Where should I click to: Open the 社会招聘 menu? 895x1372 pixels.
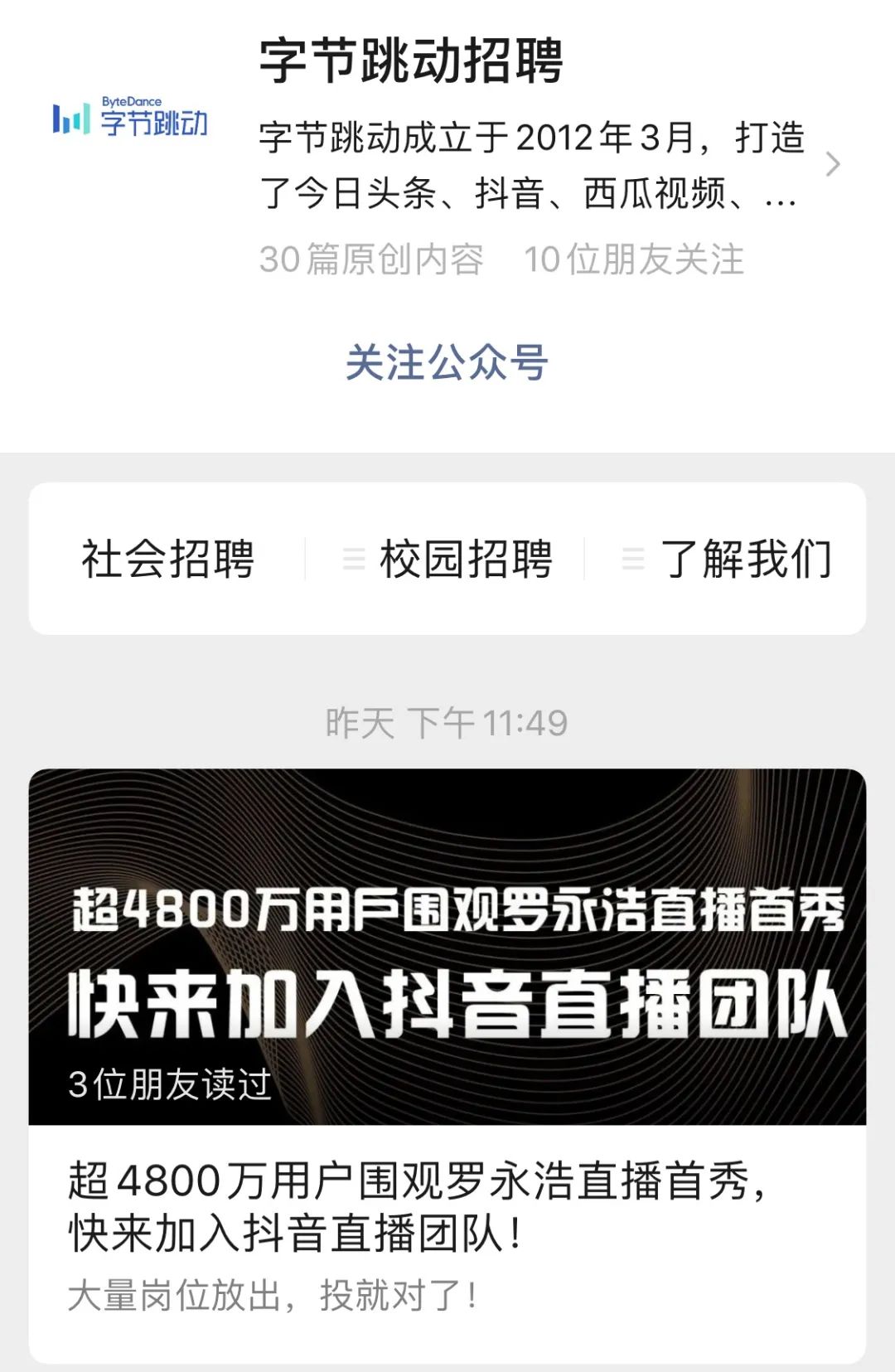point(167,559)
